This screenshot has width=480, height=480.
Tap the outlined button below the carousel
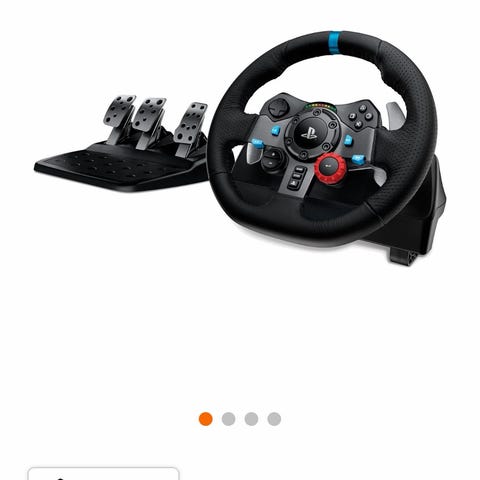tap(103, 474)
